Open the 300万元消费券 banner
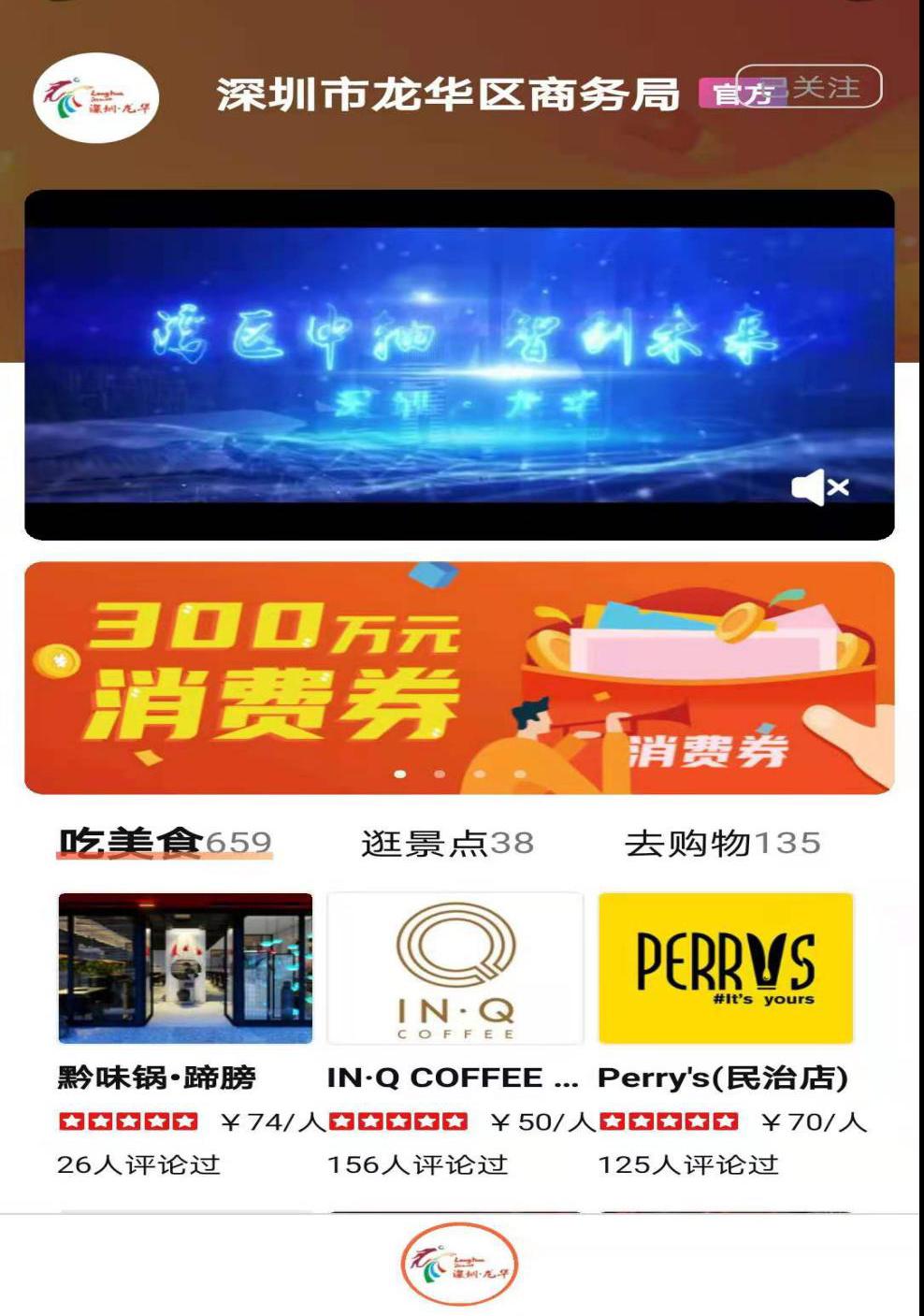Image resolution: width=924 pixels, height=1316 pixels. (x=458, y=678)
